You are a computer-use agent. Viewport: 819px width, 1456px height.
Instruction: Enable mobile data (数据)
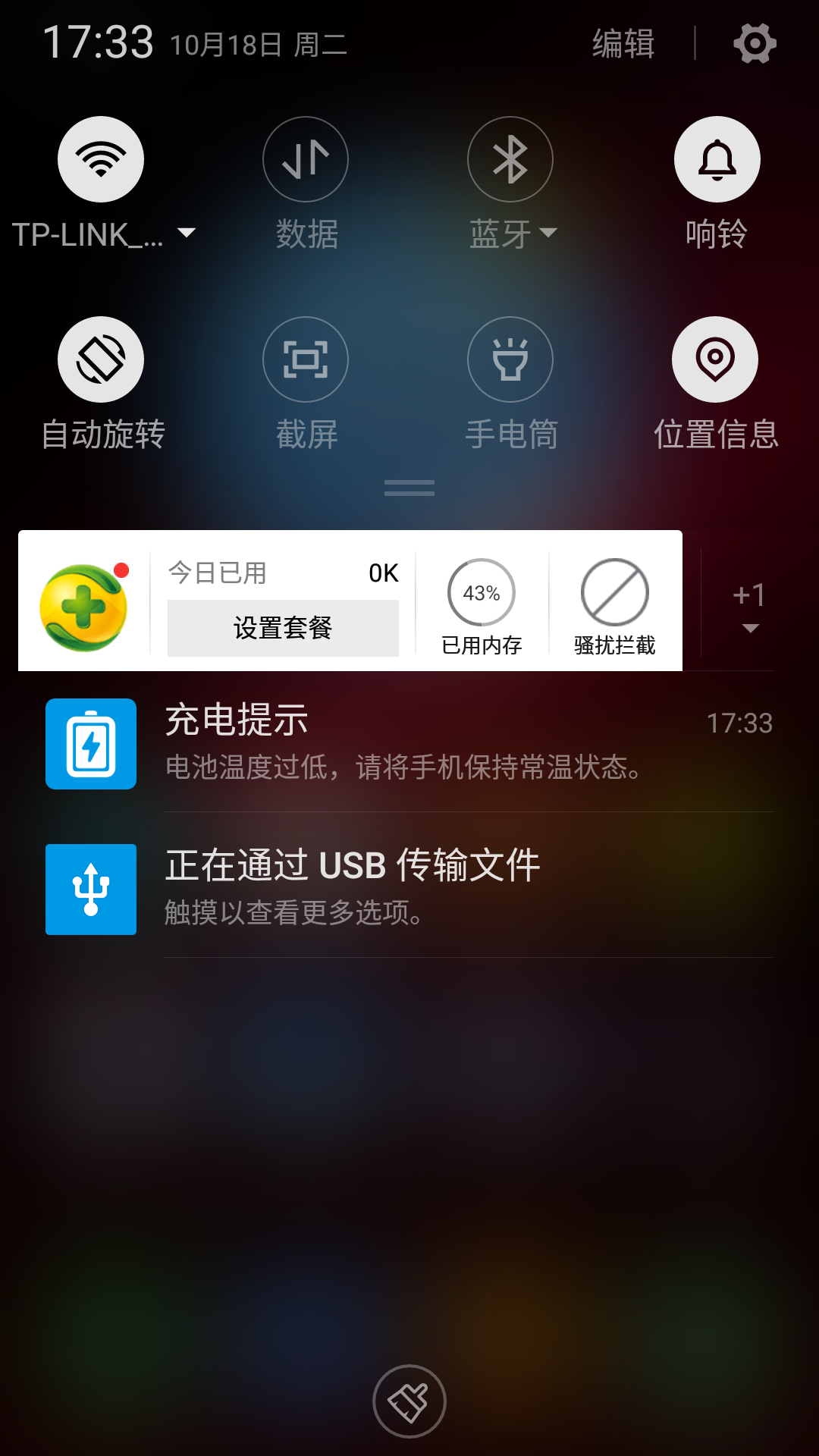[306, 159]
